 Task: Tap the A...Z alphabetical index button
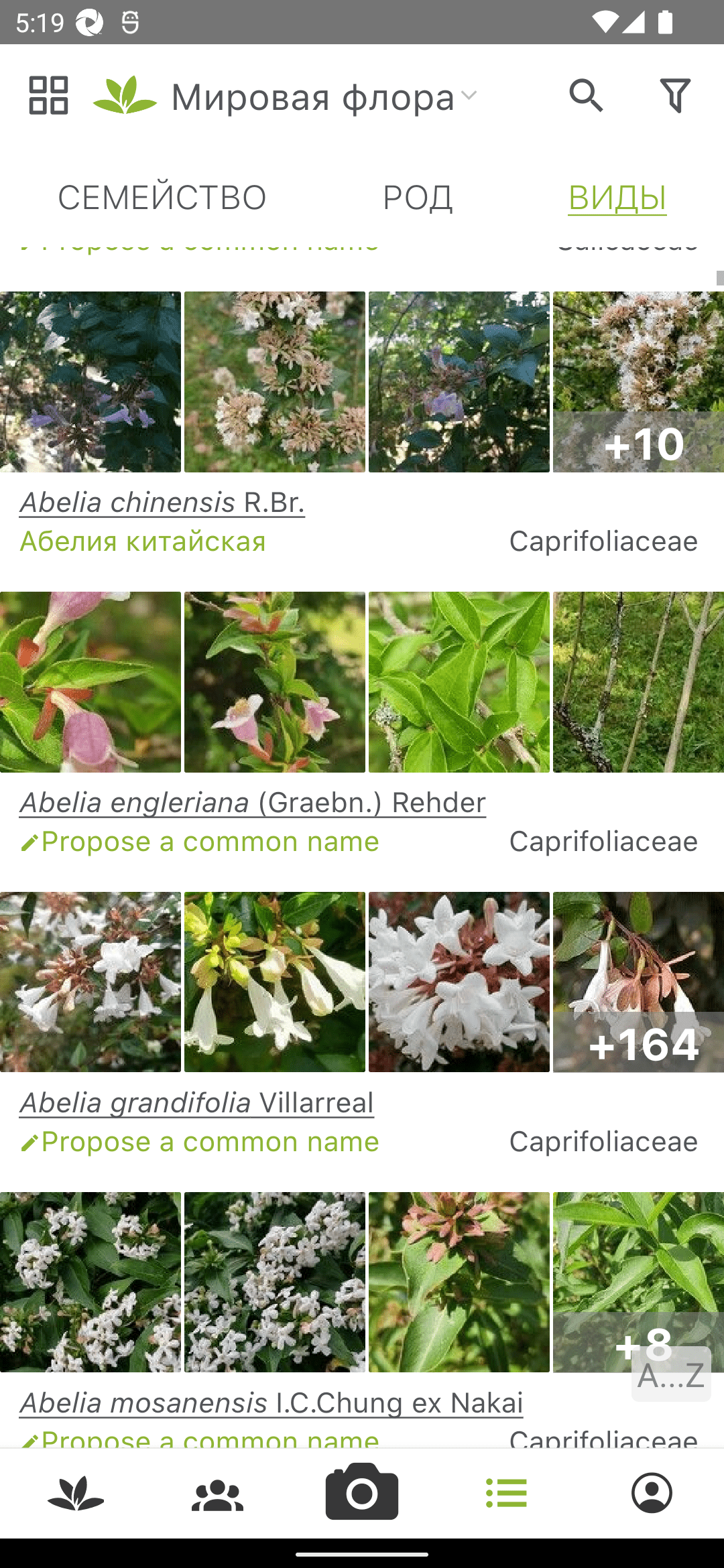(x=670, y=1375)
